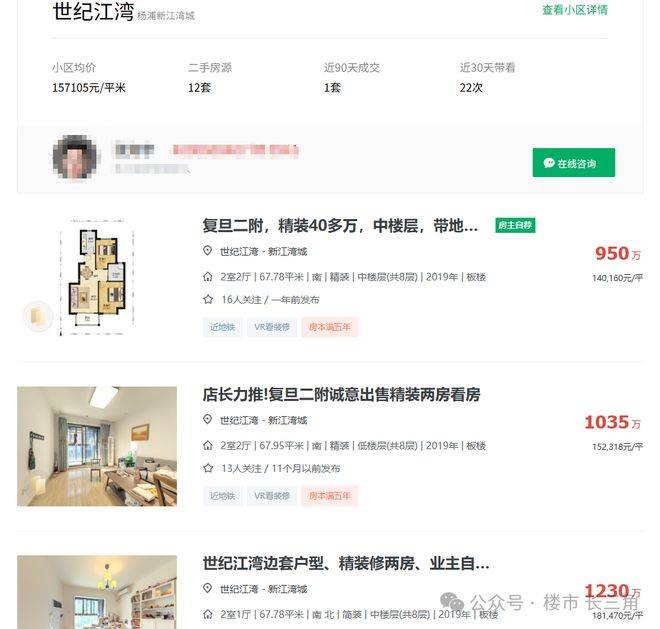Image resolution: width=660 pixels, height=629 pixels.
Task: Open the 查看小区详情 link
Action: point(574,10)
